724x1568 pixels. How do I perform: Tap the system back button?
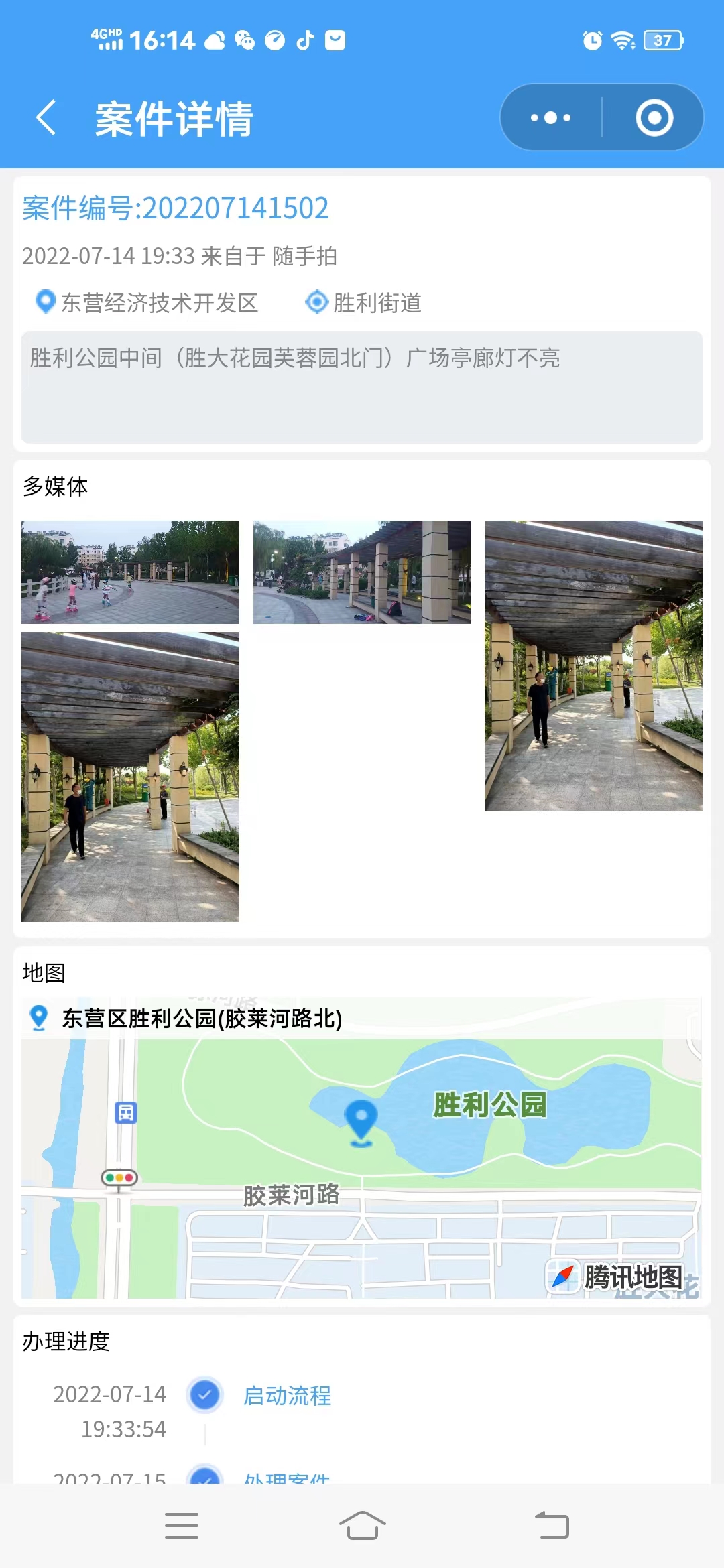(552, 1526)
